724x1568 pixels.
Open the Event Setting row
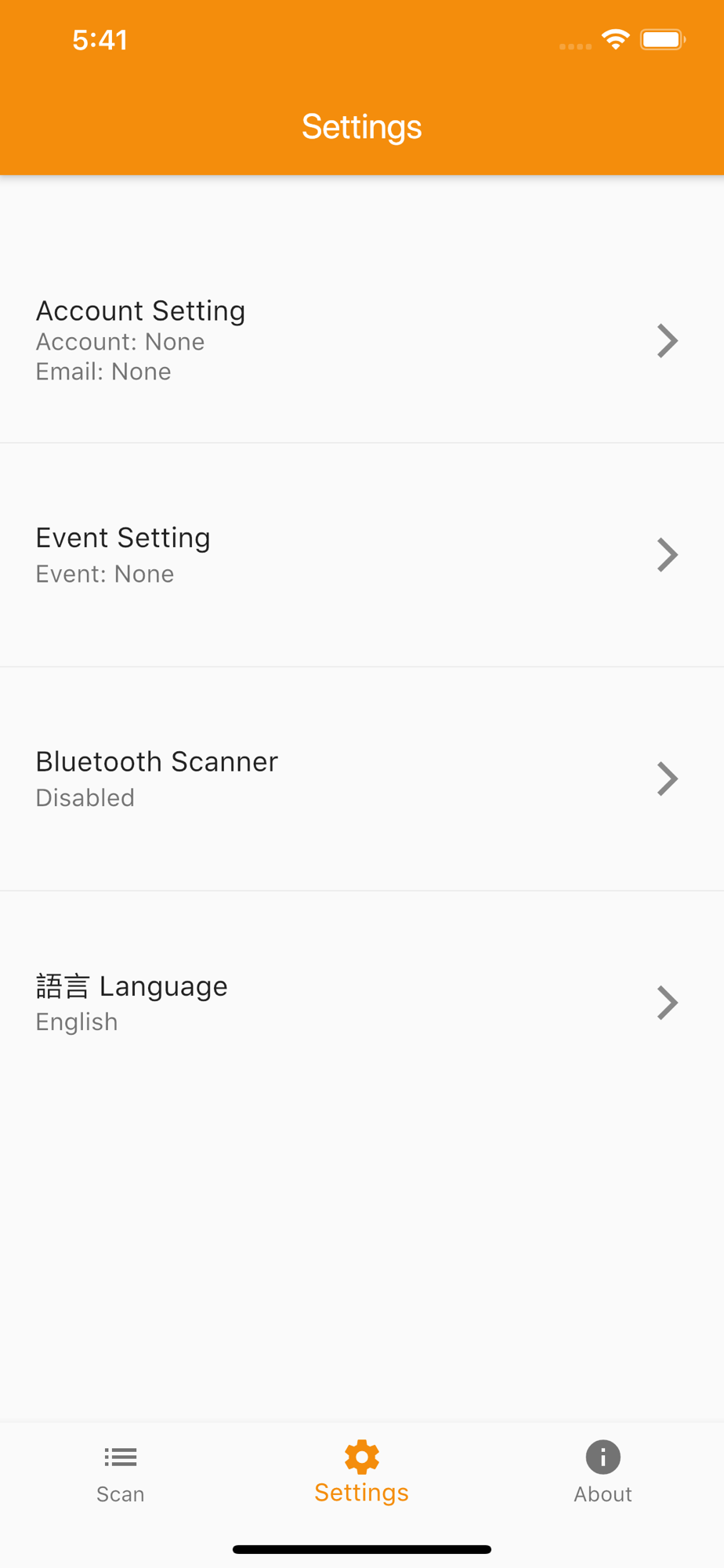tap(362, 555)
